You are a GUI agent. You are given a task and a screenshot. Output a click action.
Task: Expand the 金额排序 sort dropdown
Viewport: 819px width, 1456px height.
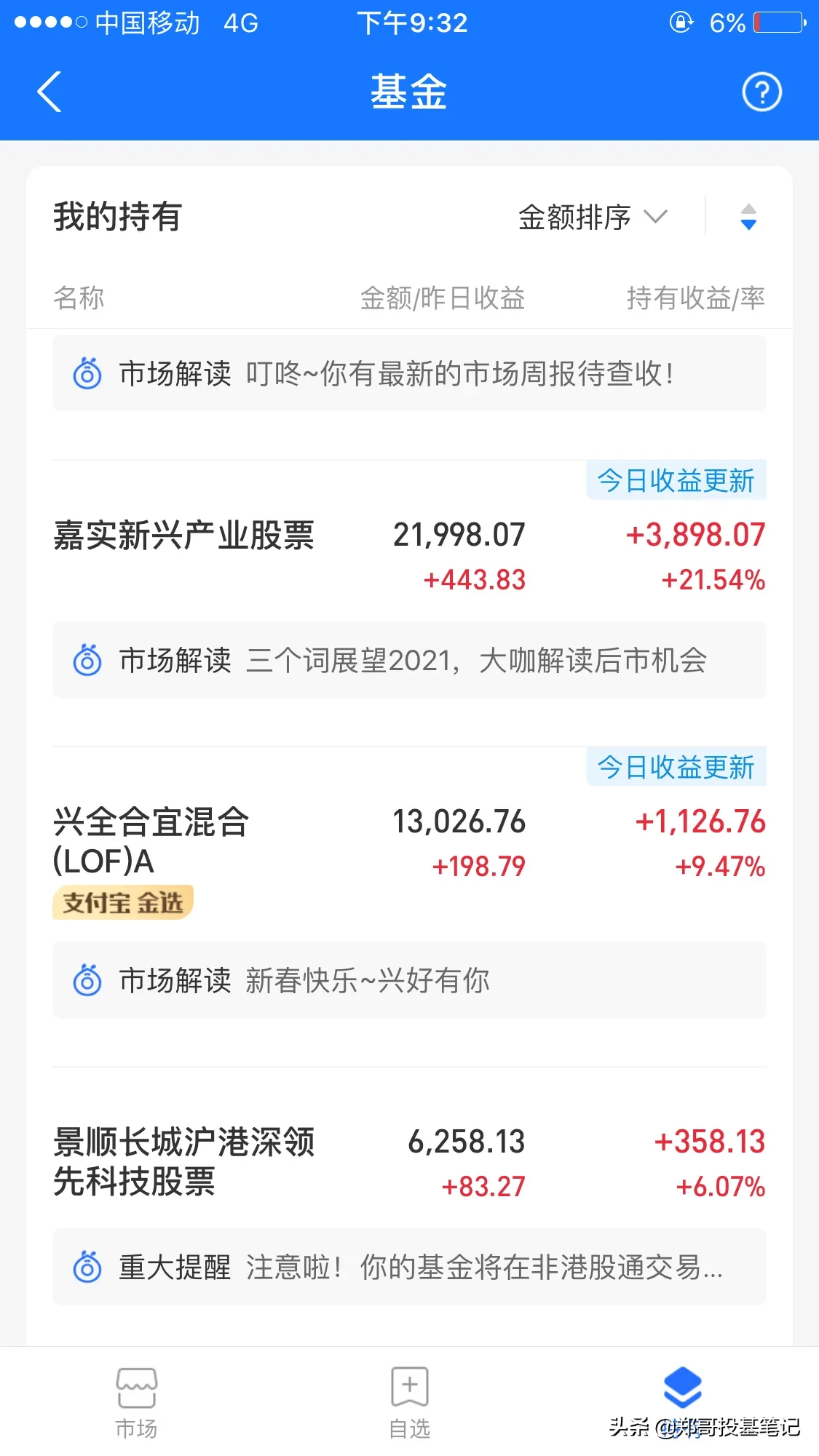click(592, 217)
